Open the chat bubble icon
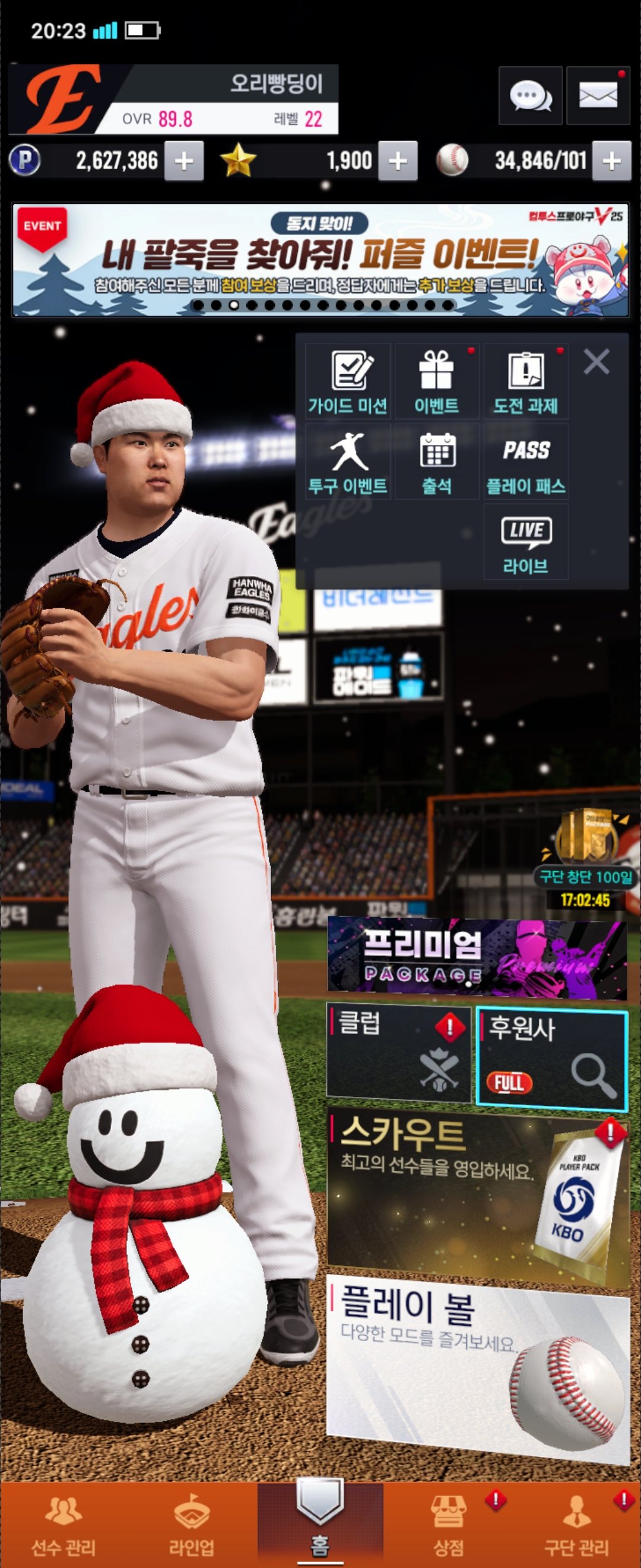Screen dimensions: 641x1568 coord(529,96)
